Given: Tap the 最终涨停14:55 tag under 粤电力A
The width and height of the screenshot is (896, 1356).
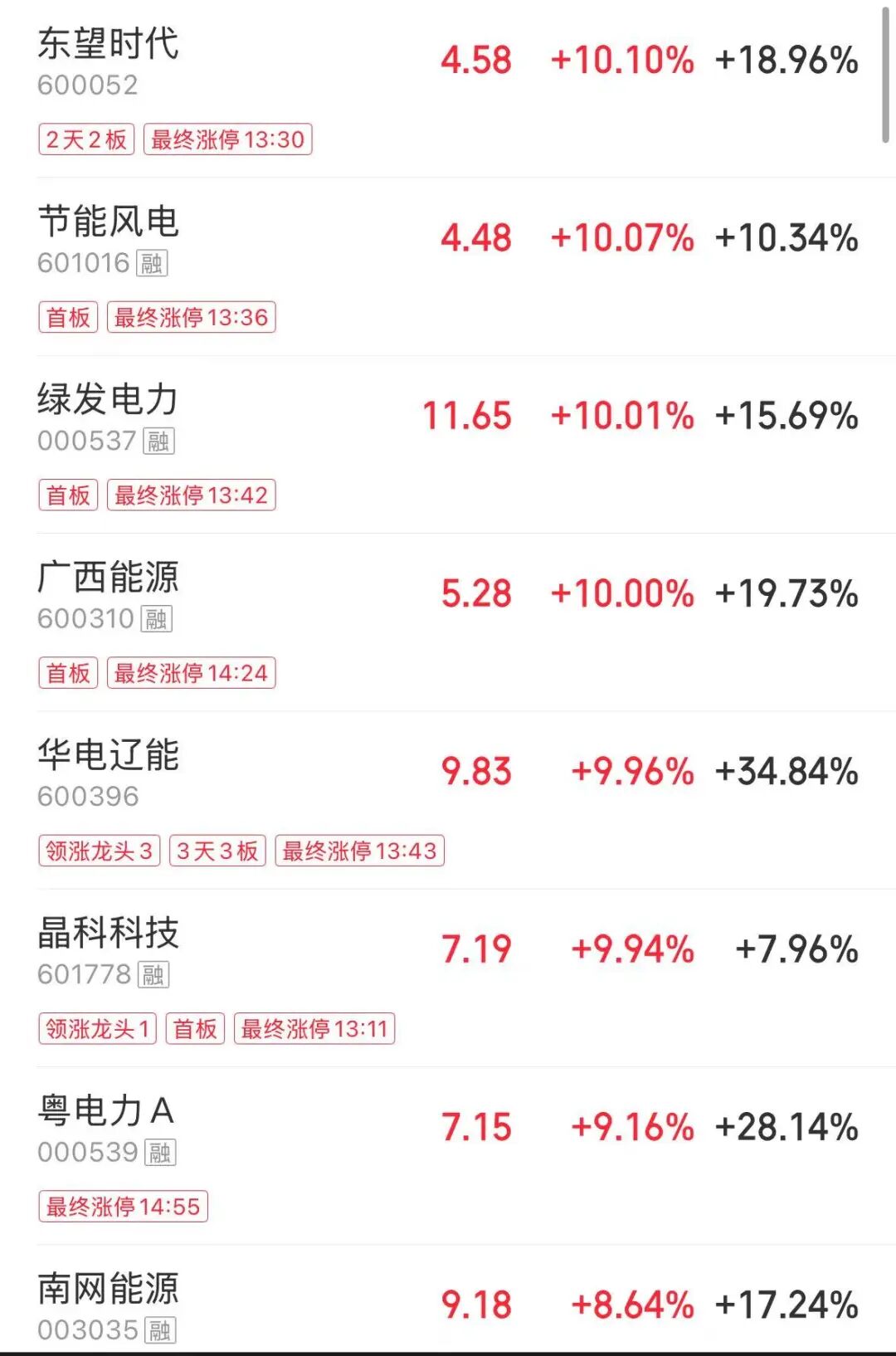Looking at the screenshot, I should click(x=124, y=1207).
